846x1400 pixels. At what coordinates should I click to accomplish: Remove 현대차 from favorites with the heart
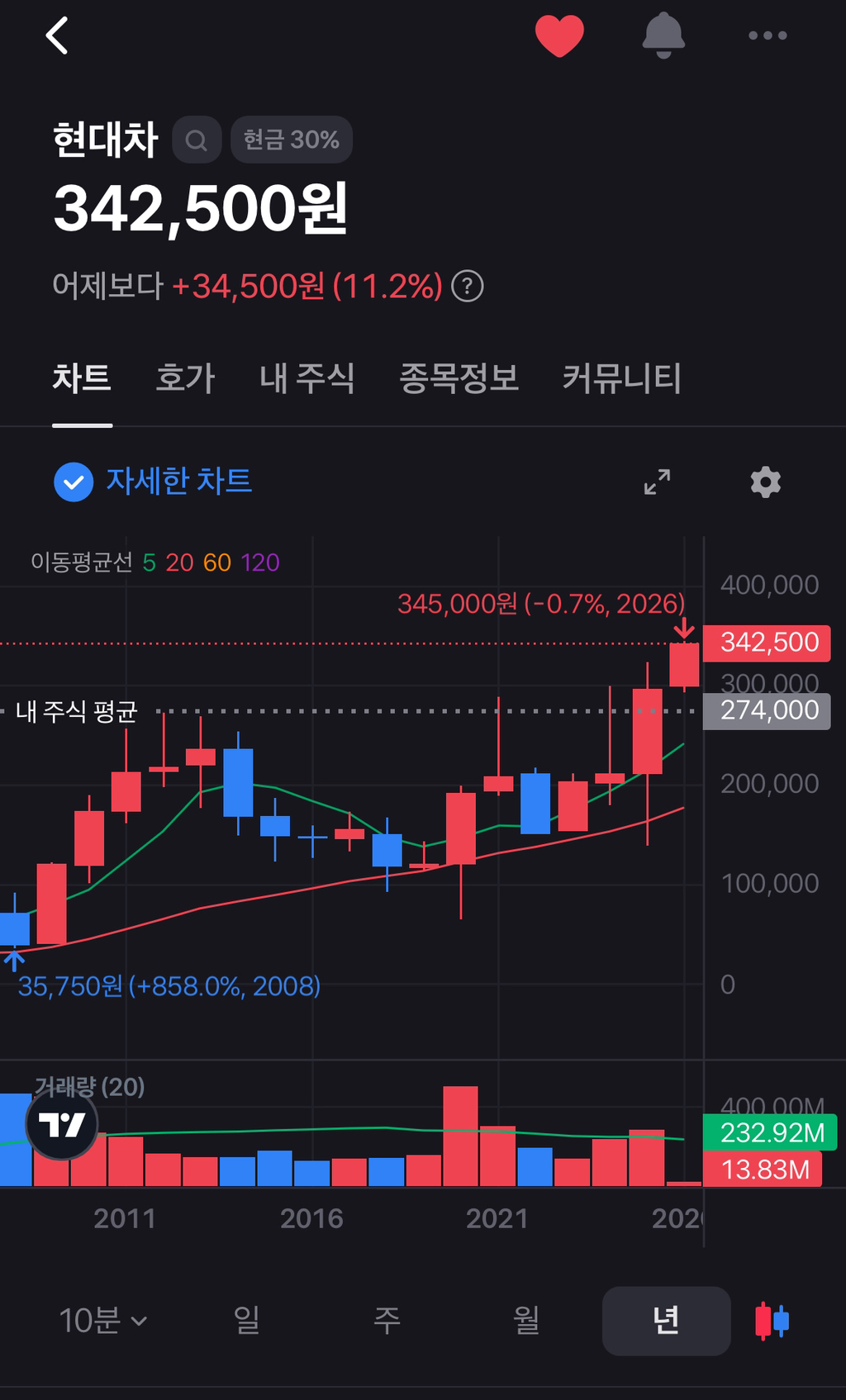point(559,36)
